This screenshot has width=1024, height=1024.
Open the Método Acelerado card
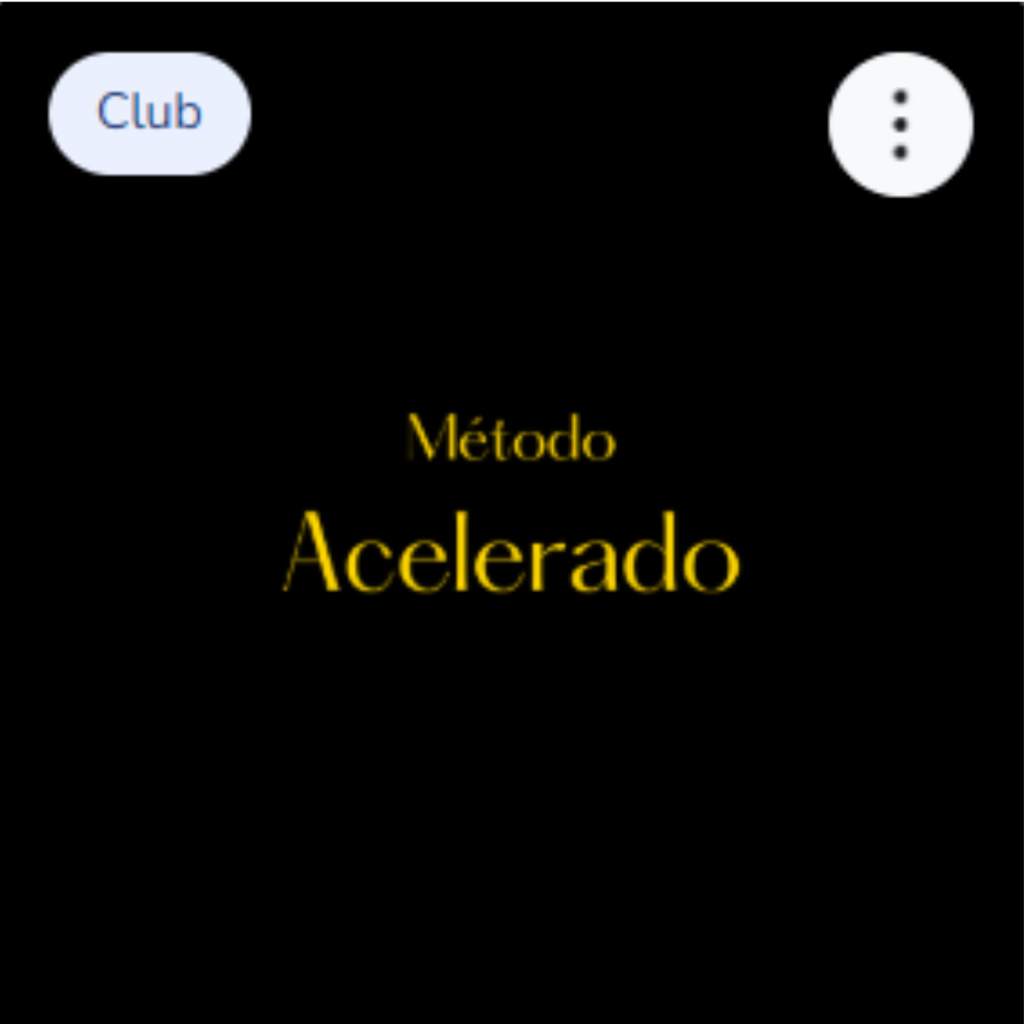coord(512,520)
